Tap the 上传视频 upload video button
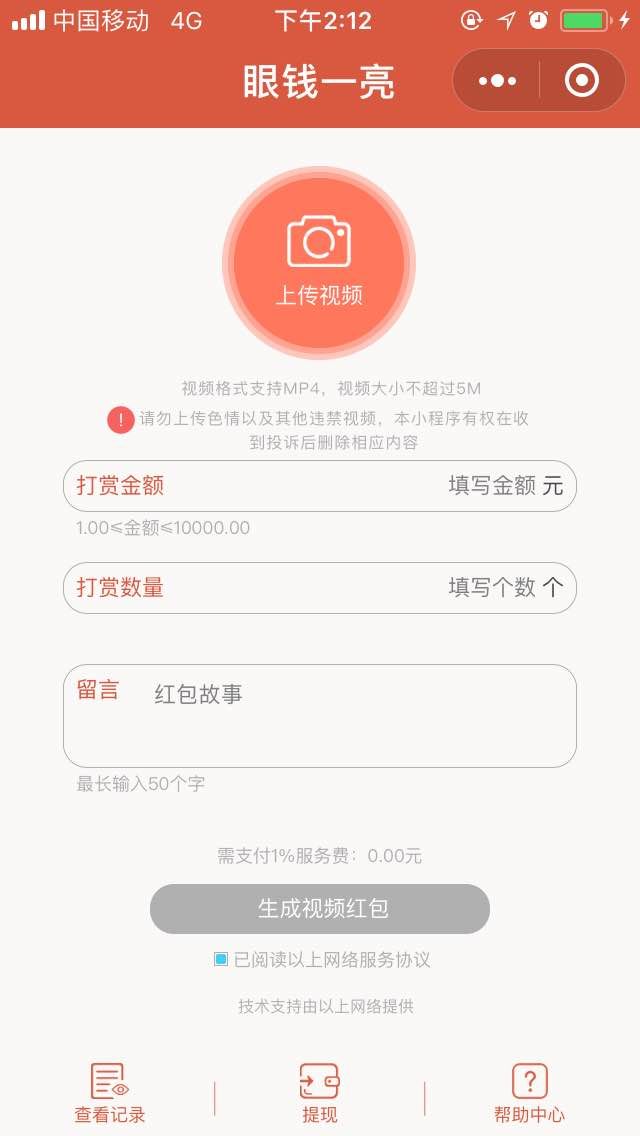This screenshot has width=640, height=1136. click(x=319, y=263)
